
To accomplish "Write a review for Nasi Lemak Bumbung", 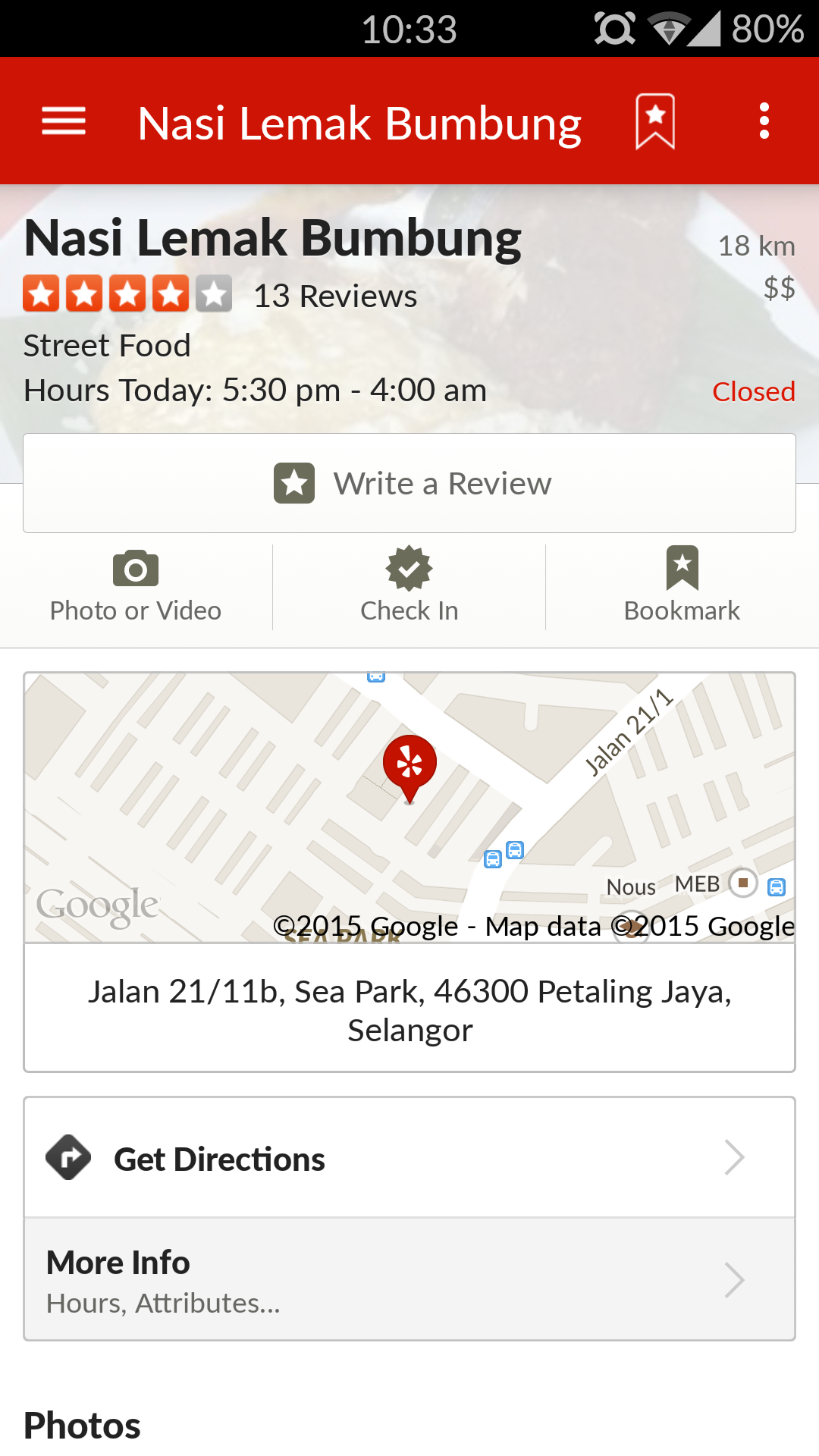I will pyautogui.click(x=409, y=483).
